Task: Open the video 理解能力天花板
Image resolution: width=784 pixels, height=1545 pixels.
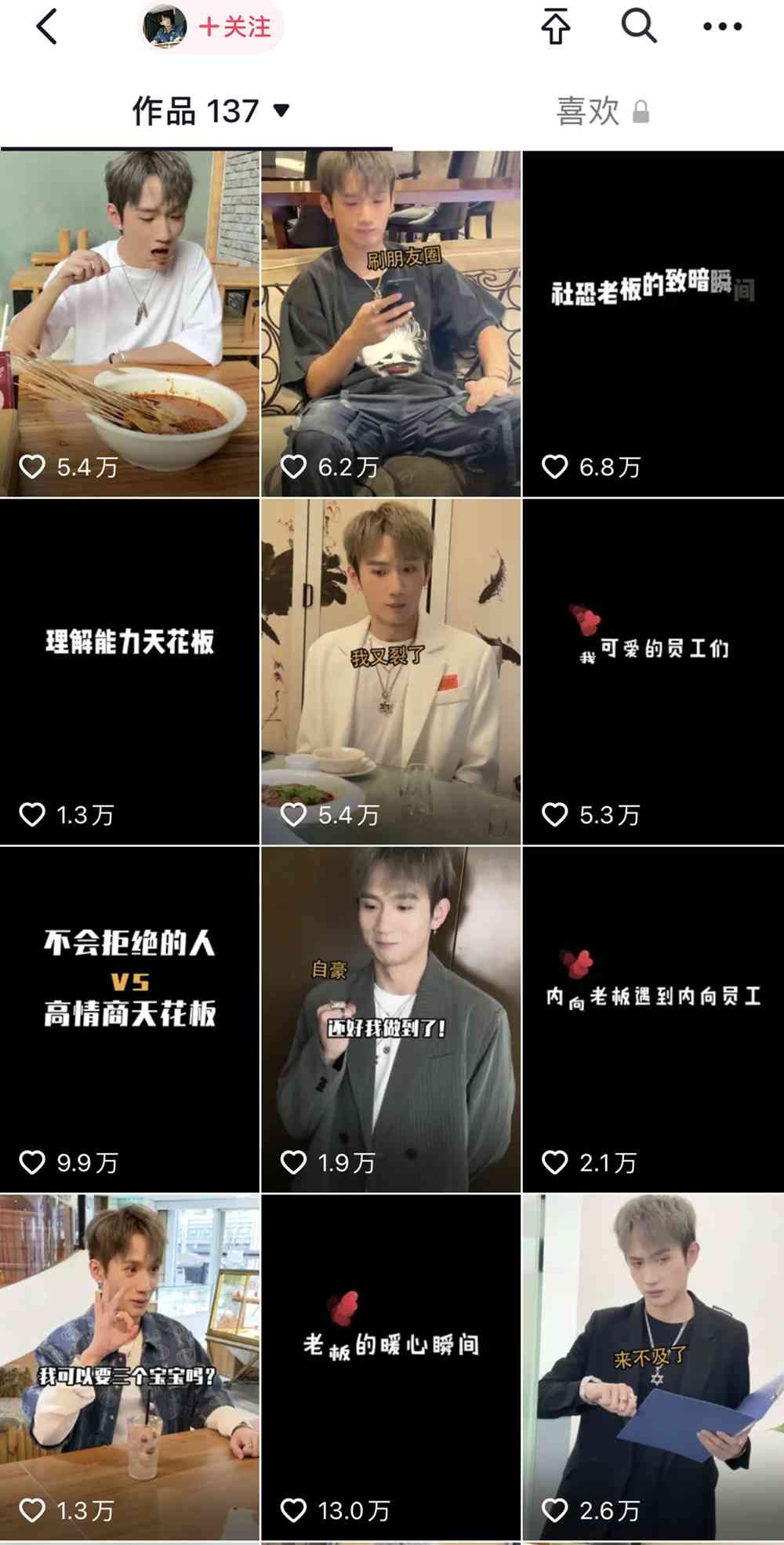Action: pos(129,672)
